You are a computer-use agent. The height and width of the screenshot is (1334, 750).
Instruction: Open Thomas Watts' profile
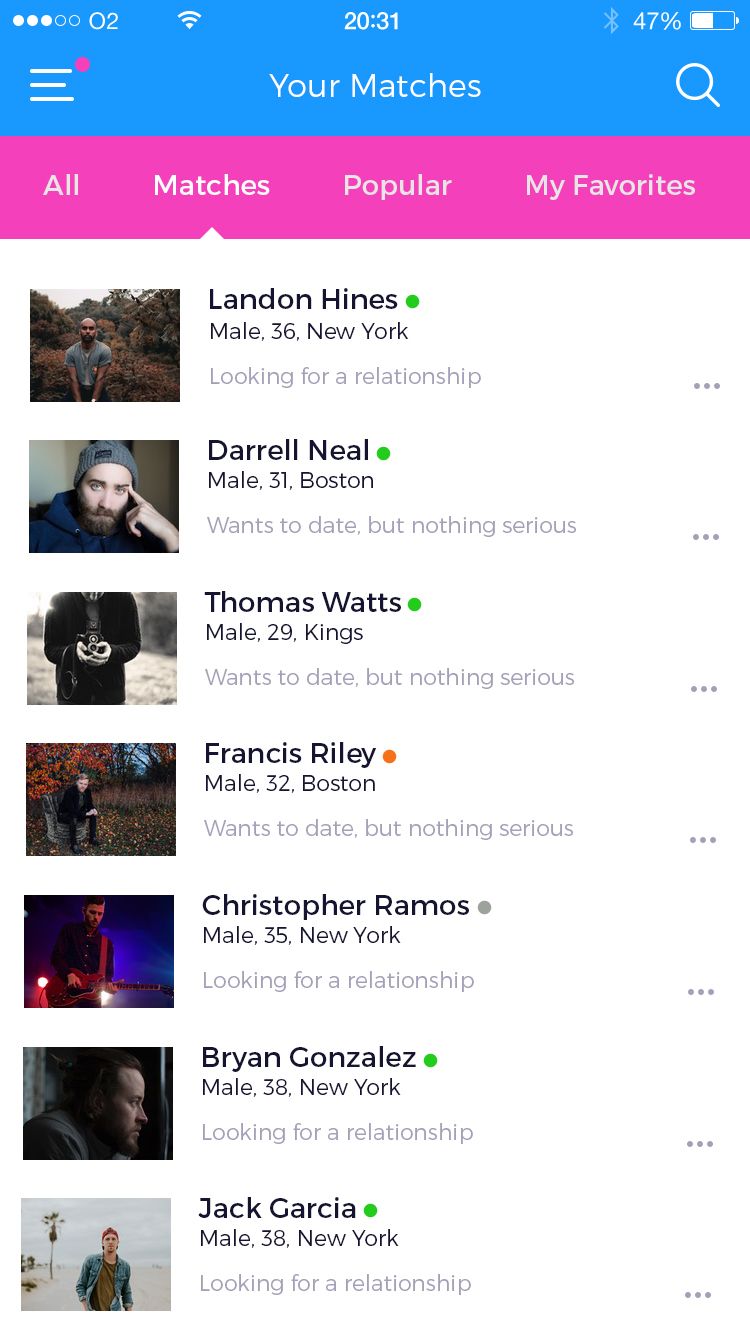pos(302,603)
